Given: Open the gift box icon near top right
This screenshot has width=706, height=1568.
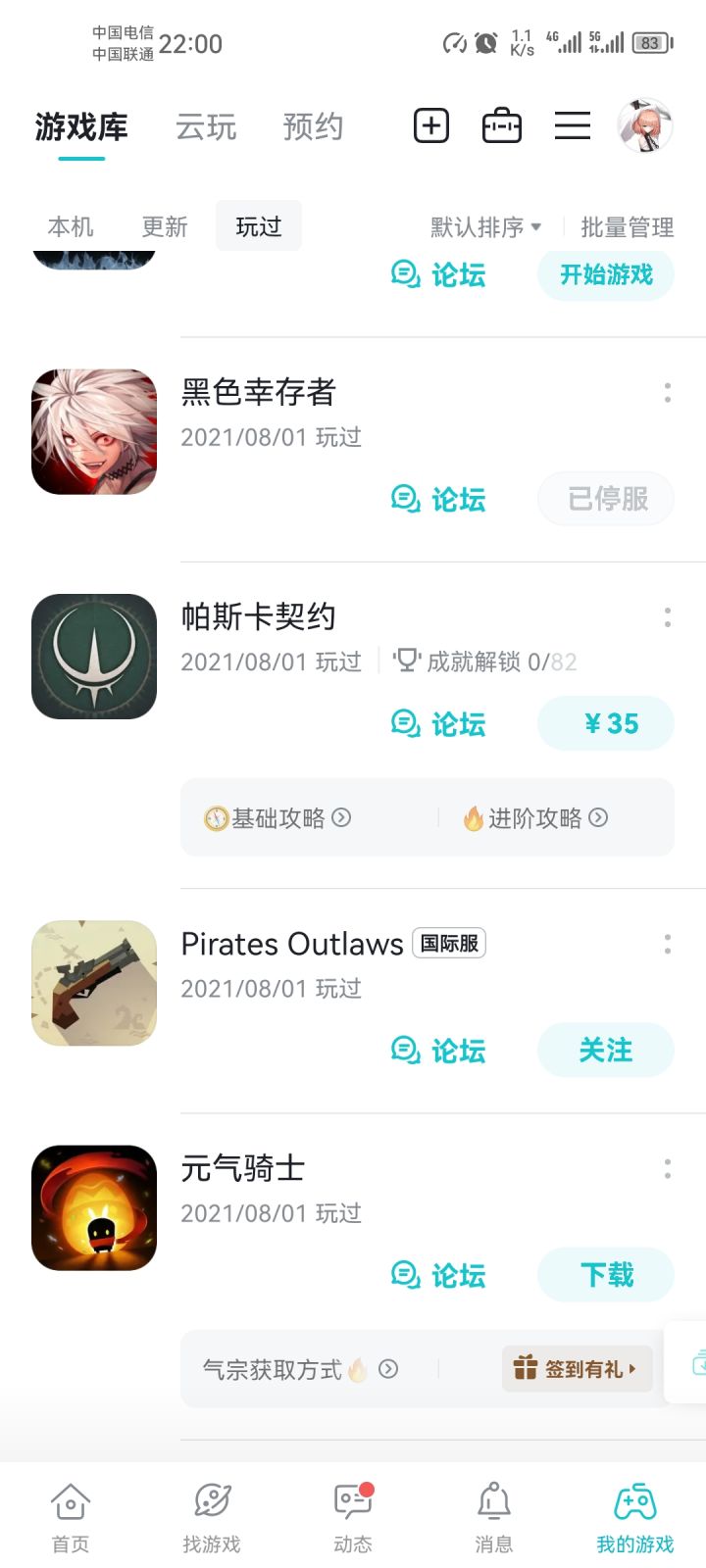Looking at the screenshot, I should pos(501,125).
